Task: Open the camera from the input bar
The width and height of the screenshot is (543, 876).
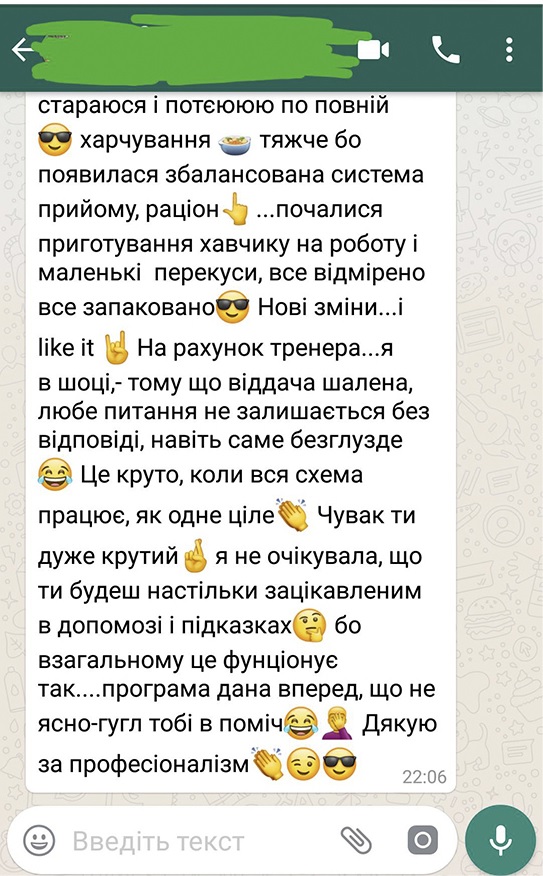Action: [423, 840]
